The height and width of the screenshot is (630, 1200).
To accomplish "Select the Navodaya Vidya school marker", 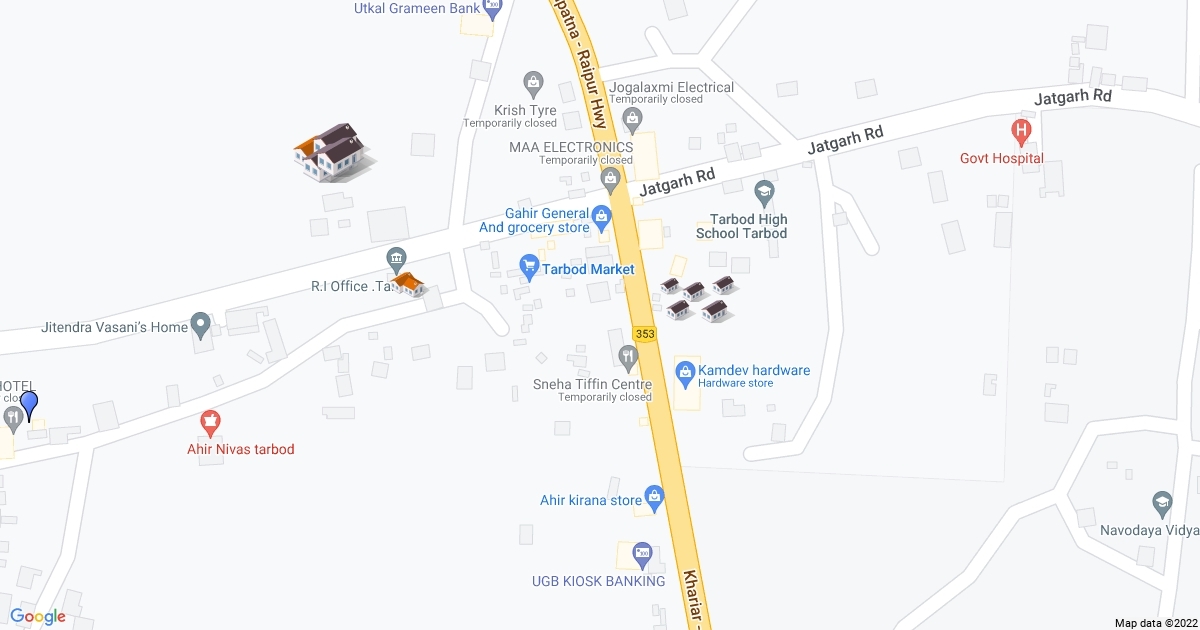I will point(1162,501).
